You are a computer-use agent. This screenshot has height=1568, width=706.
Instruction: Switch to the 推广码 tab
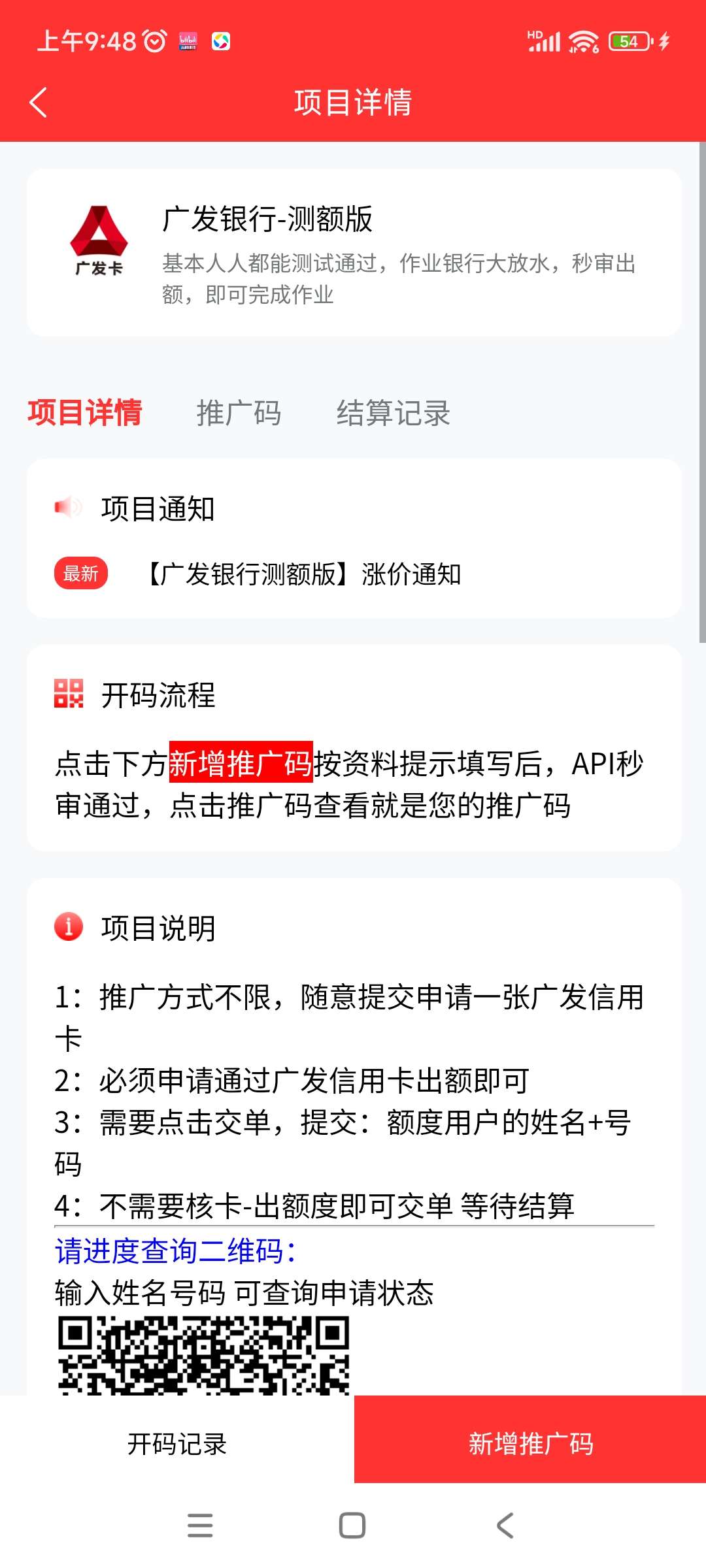[x=239, y=413]
